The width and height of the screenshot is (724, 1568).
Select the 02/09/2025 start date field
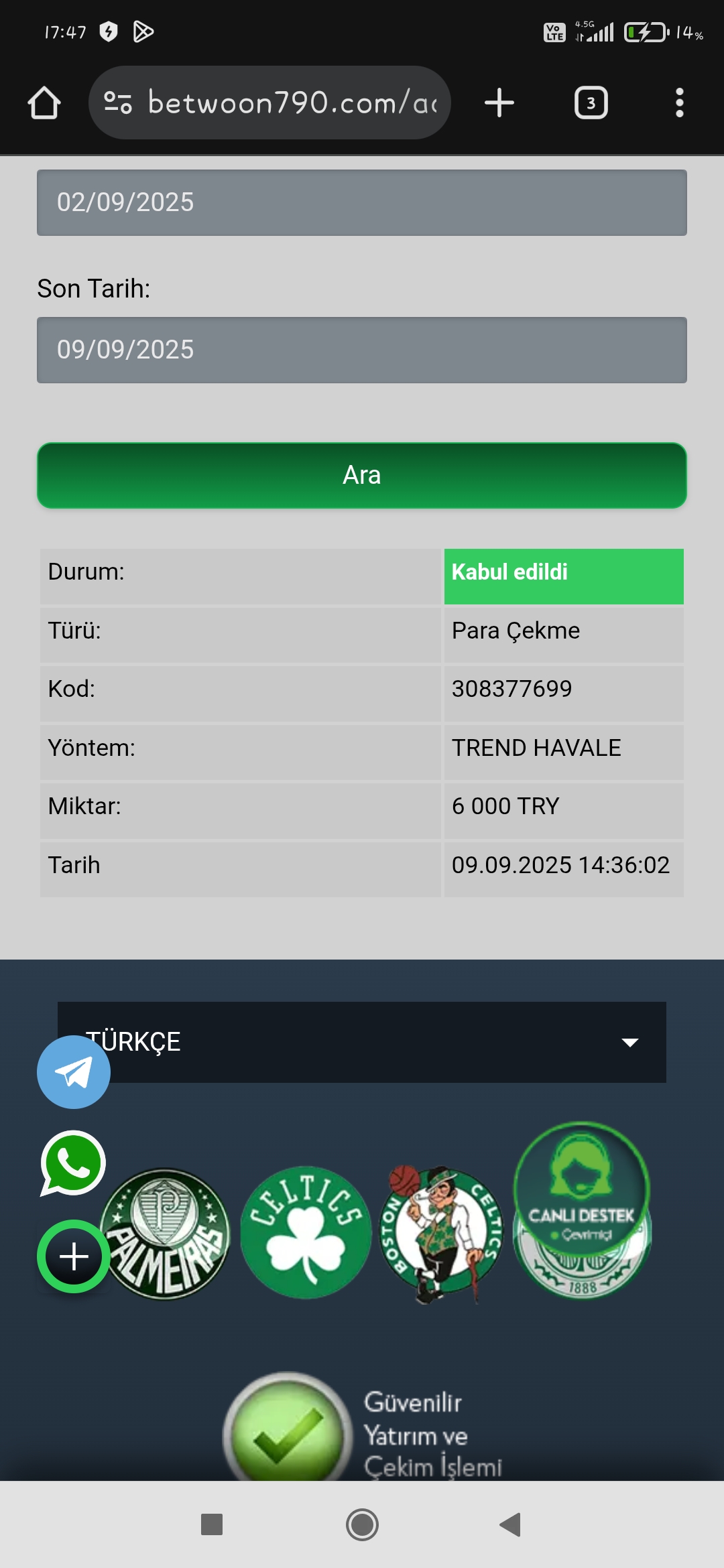coord(362,202)
